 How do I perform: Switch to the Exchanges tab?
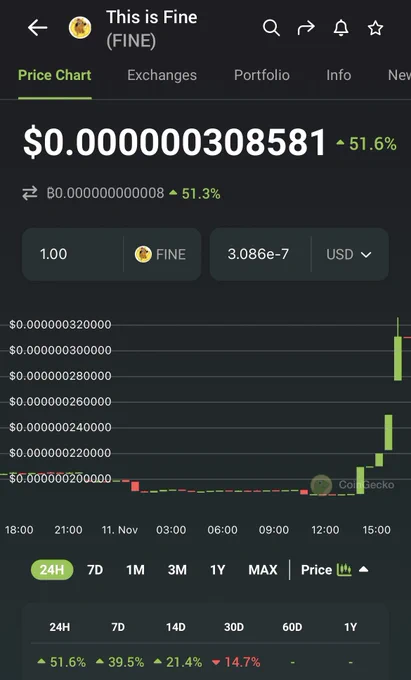click(162, 75)
